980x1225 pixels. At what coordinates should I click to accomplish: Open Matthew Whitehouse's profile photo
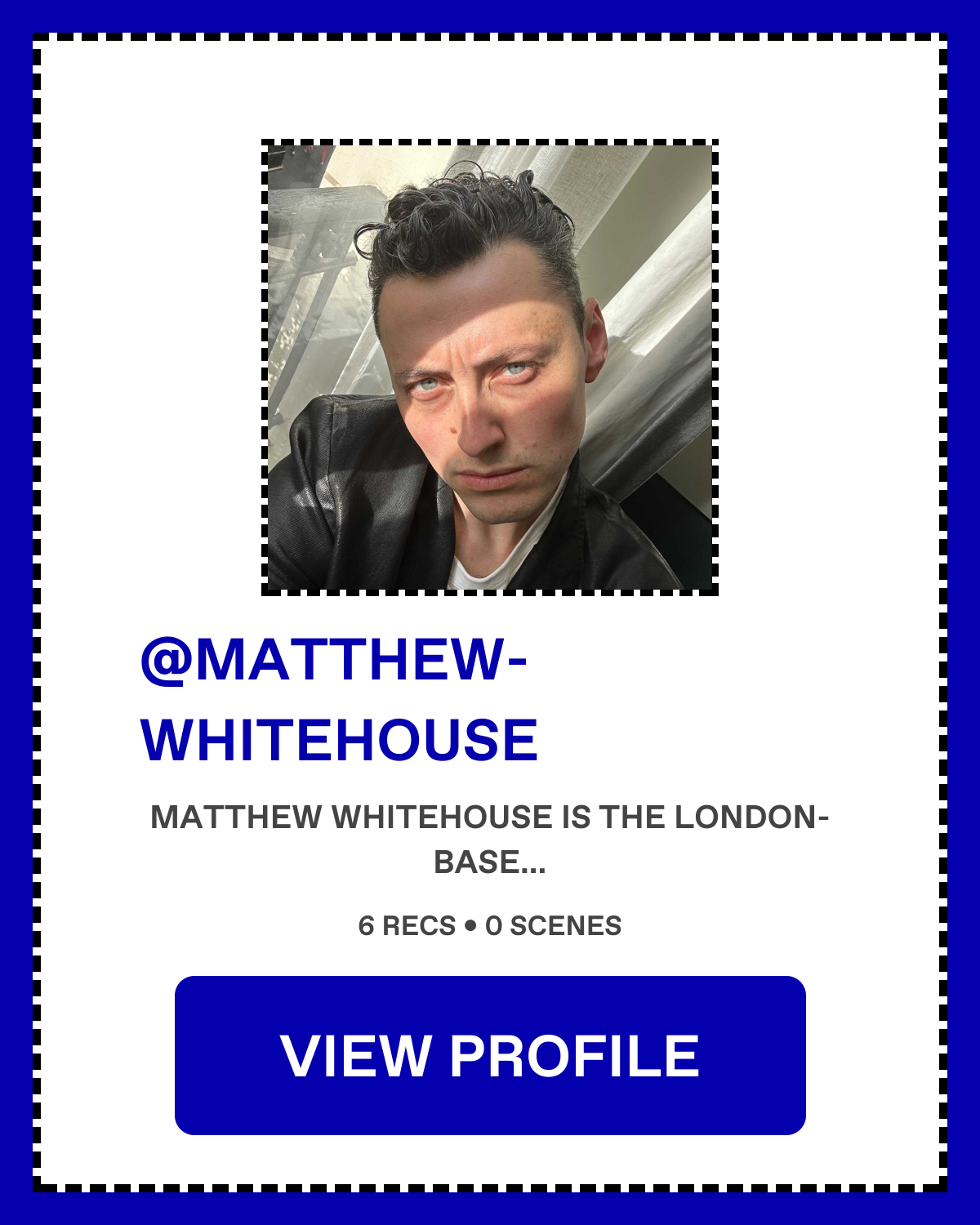(490, 367)
